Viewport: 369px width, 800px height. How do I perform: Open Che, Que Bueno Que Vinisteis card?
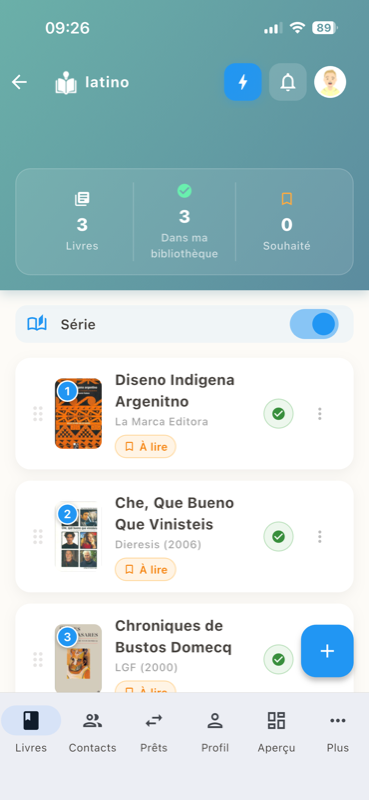(x=184, y=537)
